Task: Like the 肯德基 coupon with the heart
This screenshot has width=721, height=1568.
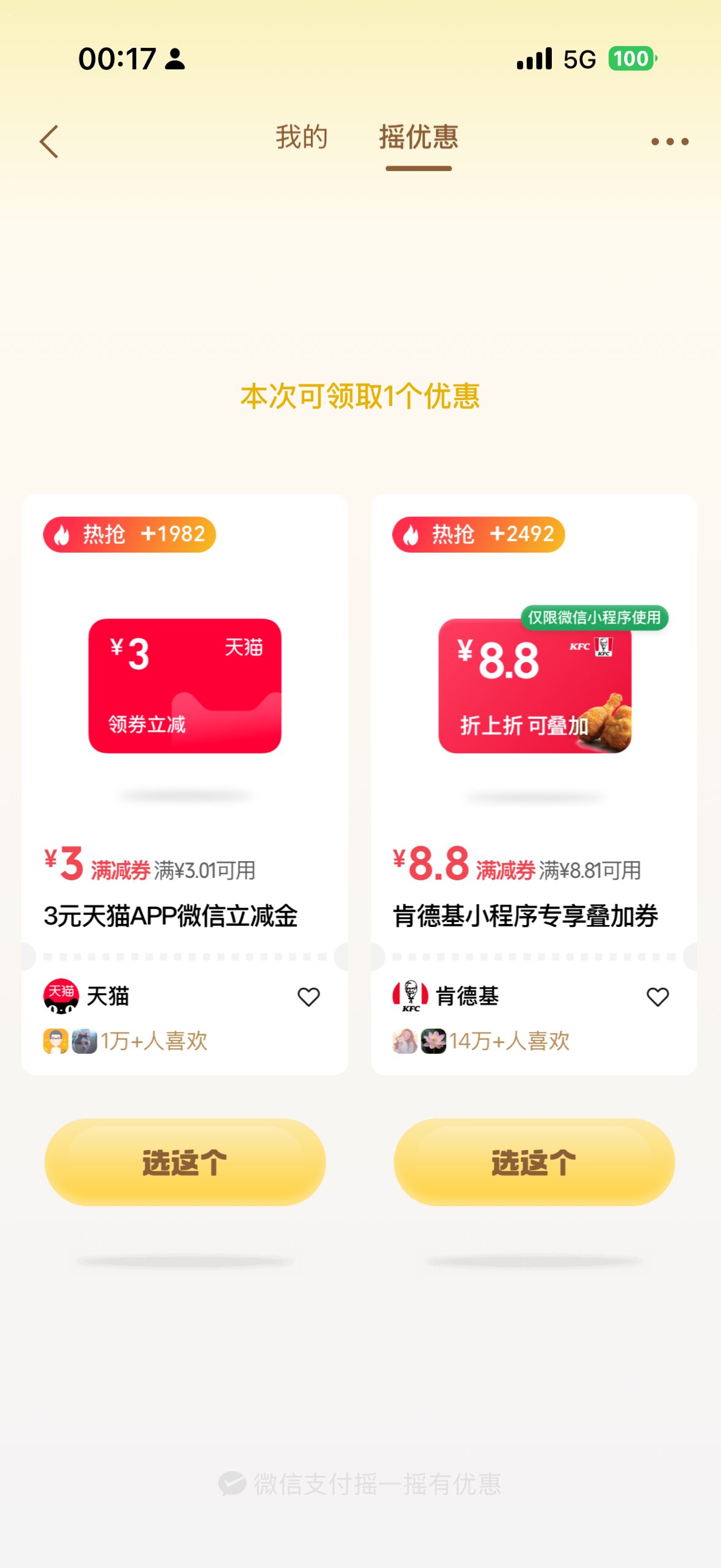Action: (657, 997)
